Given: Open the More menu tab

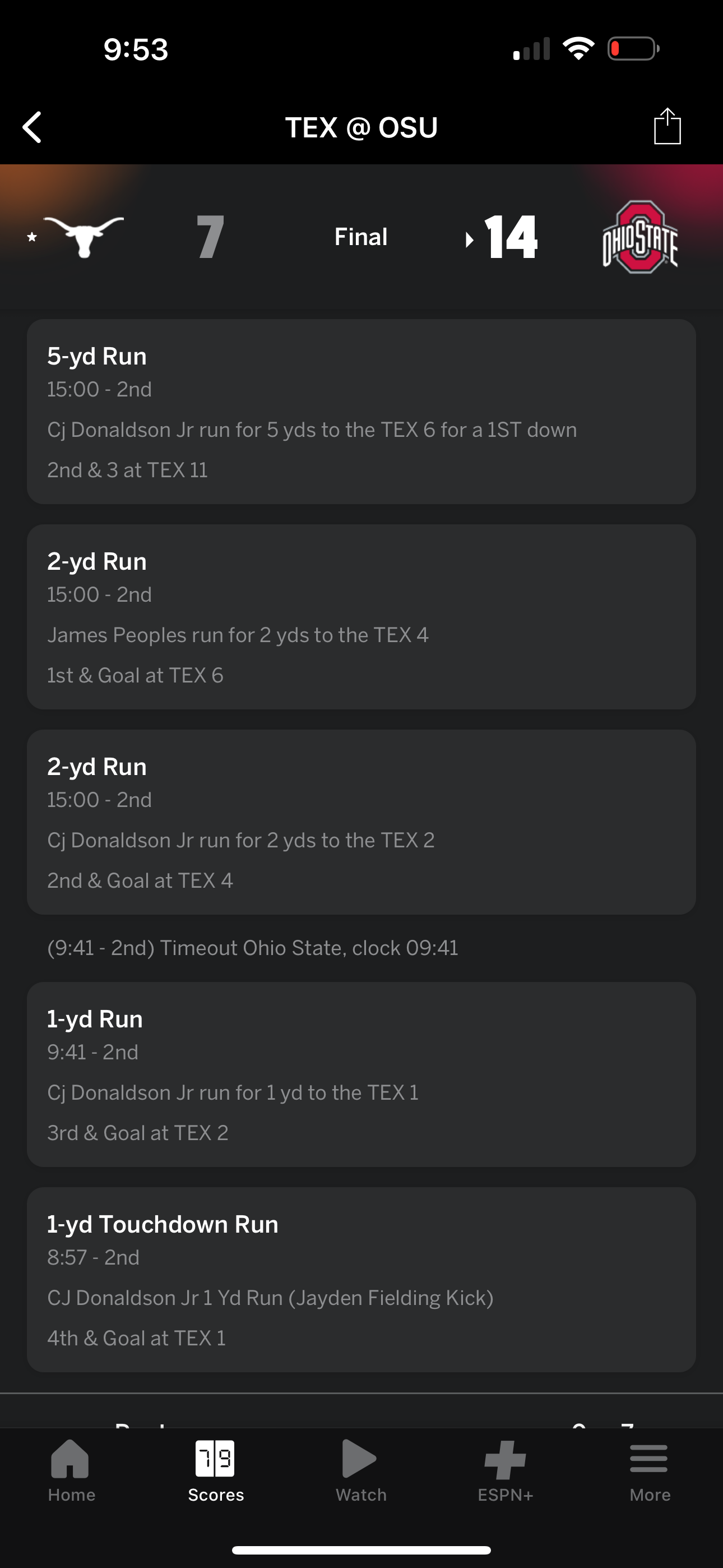Looking at the screenshot, I should coord(650,1470).
